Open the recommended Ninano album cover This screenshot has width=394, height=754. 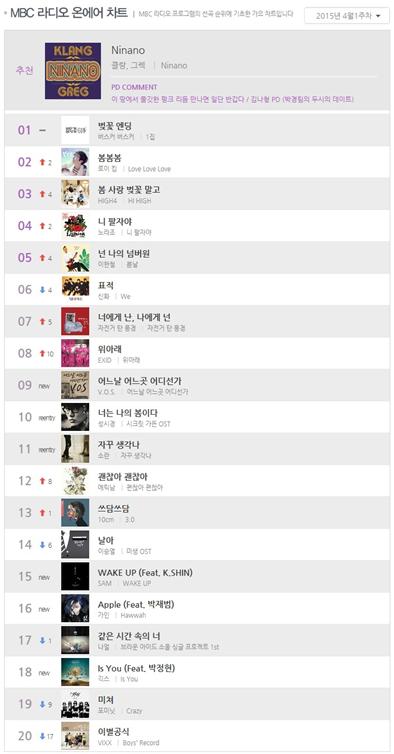click(x=73, y=71)
